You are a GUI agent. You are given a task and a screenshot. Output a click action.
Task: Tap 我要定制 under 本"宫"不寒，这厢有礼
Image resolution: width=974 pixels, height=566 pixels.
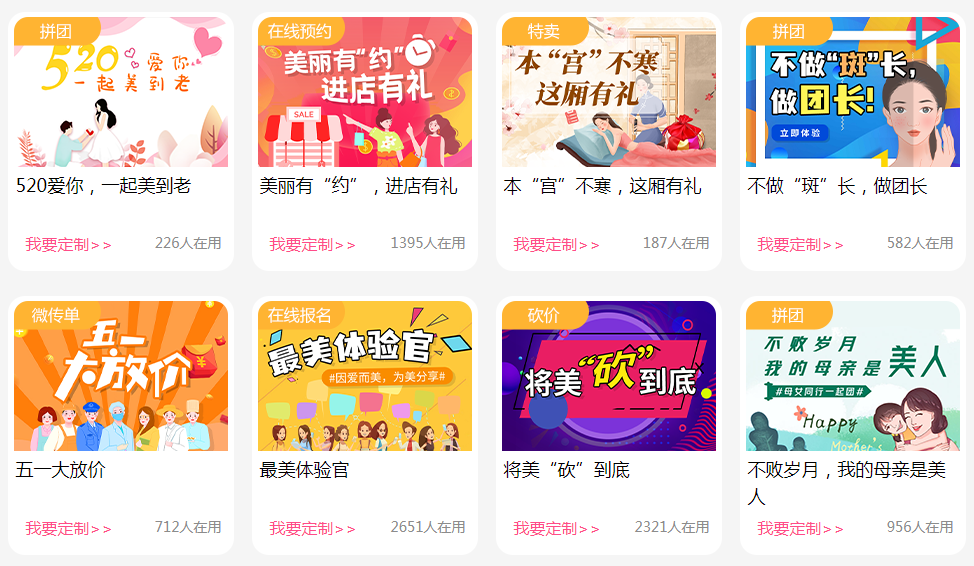(556, 244)
